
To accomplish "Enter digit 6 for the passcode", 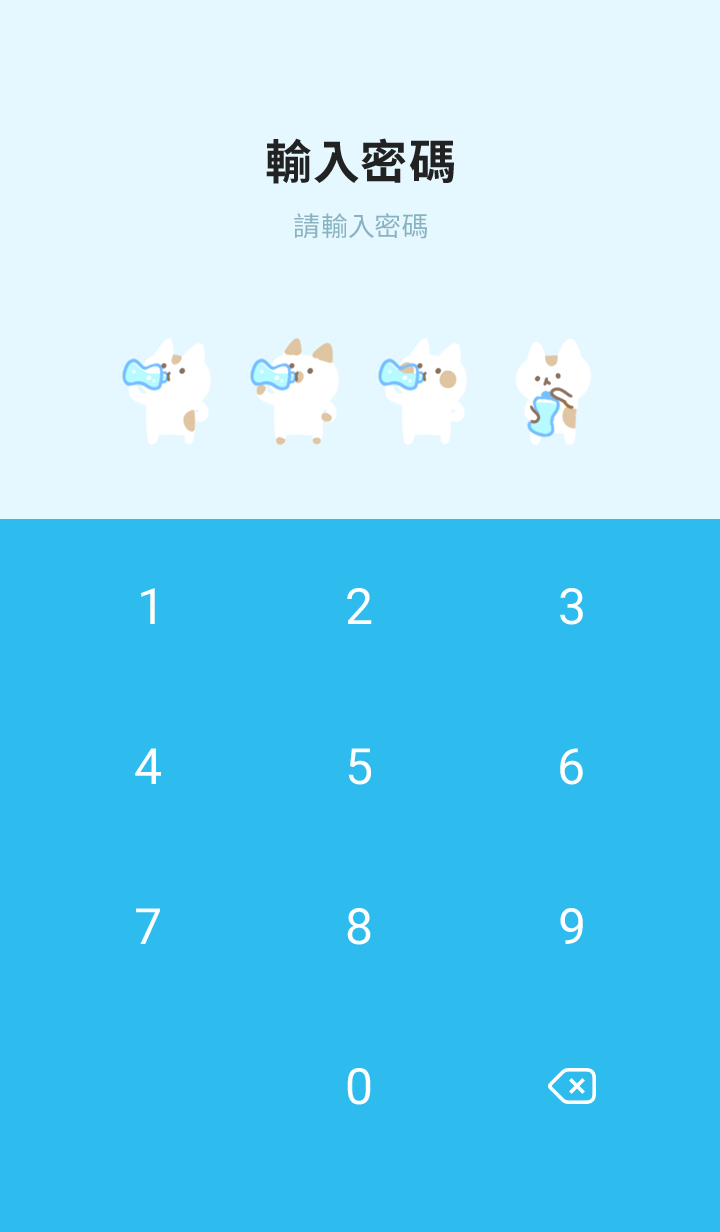I will click(571, 767).
